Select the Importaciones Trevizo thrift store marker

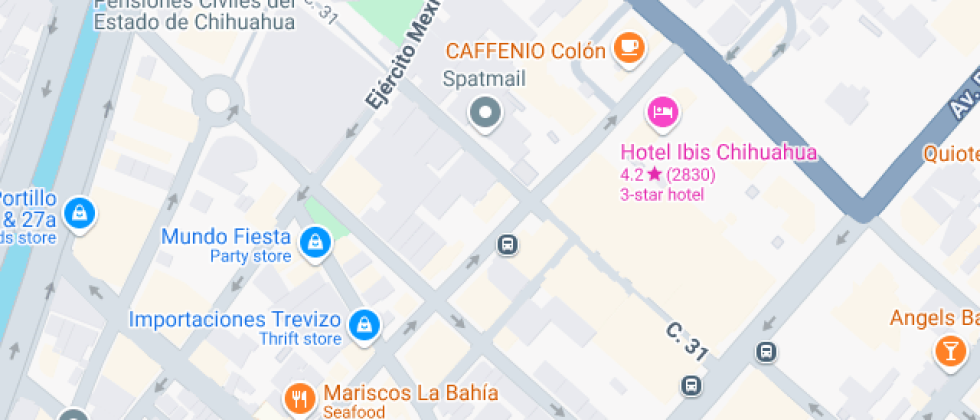pos(365,324)
